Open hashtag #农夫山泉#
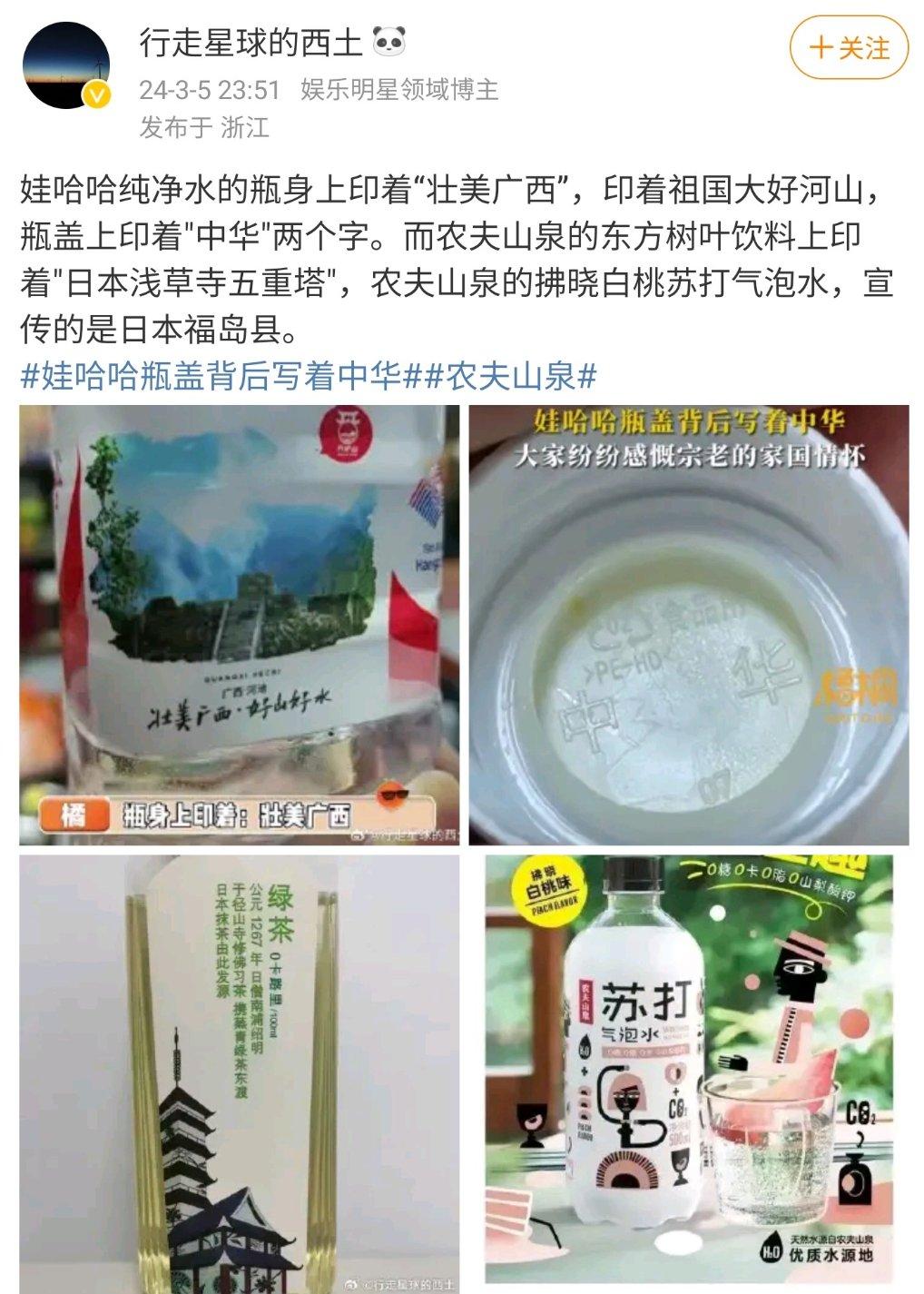Screen dimensions: 924x1294 pyautogui.click(x=510, y=376)
